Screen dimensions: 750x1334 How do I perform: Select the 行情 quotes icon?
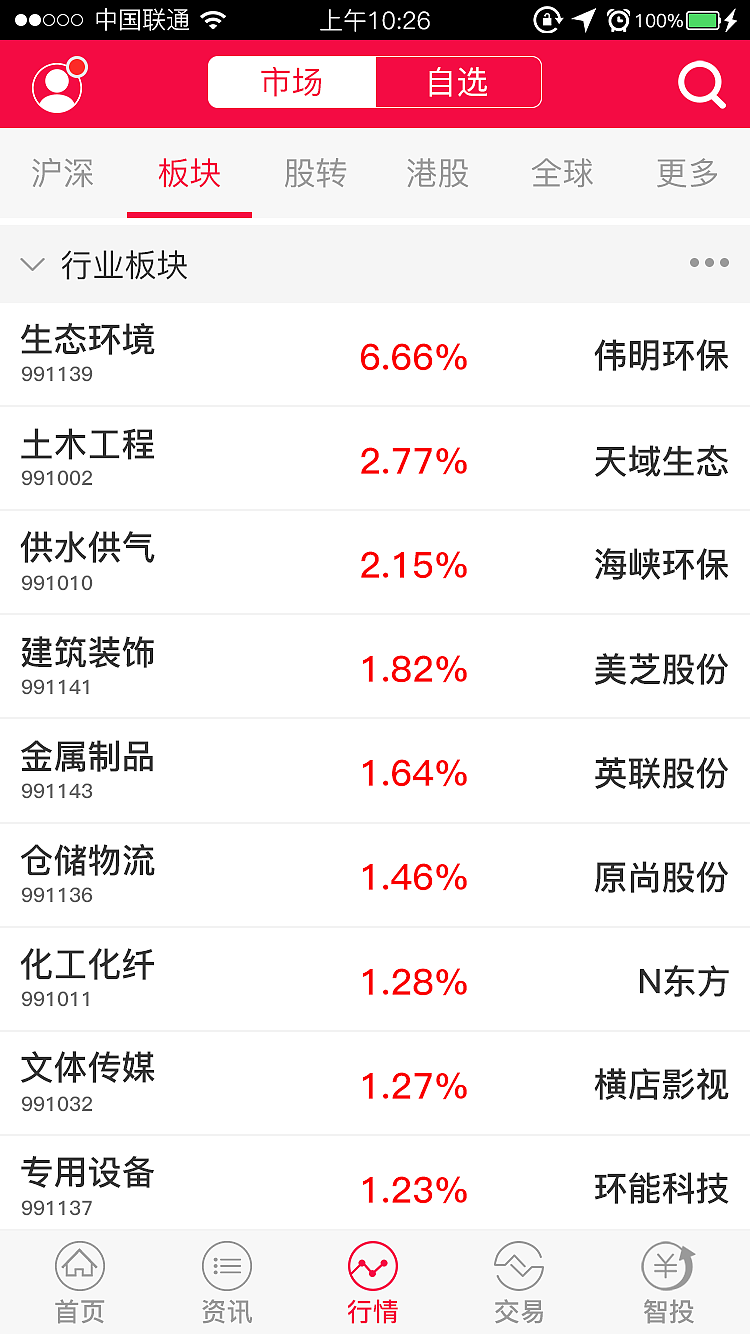tap(373, 1280)
